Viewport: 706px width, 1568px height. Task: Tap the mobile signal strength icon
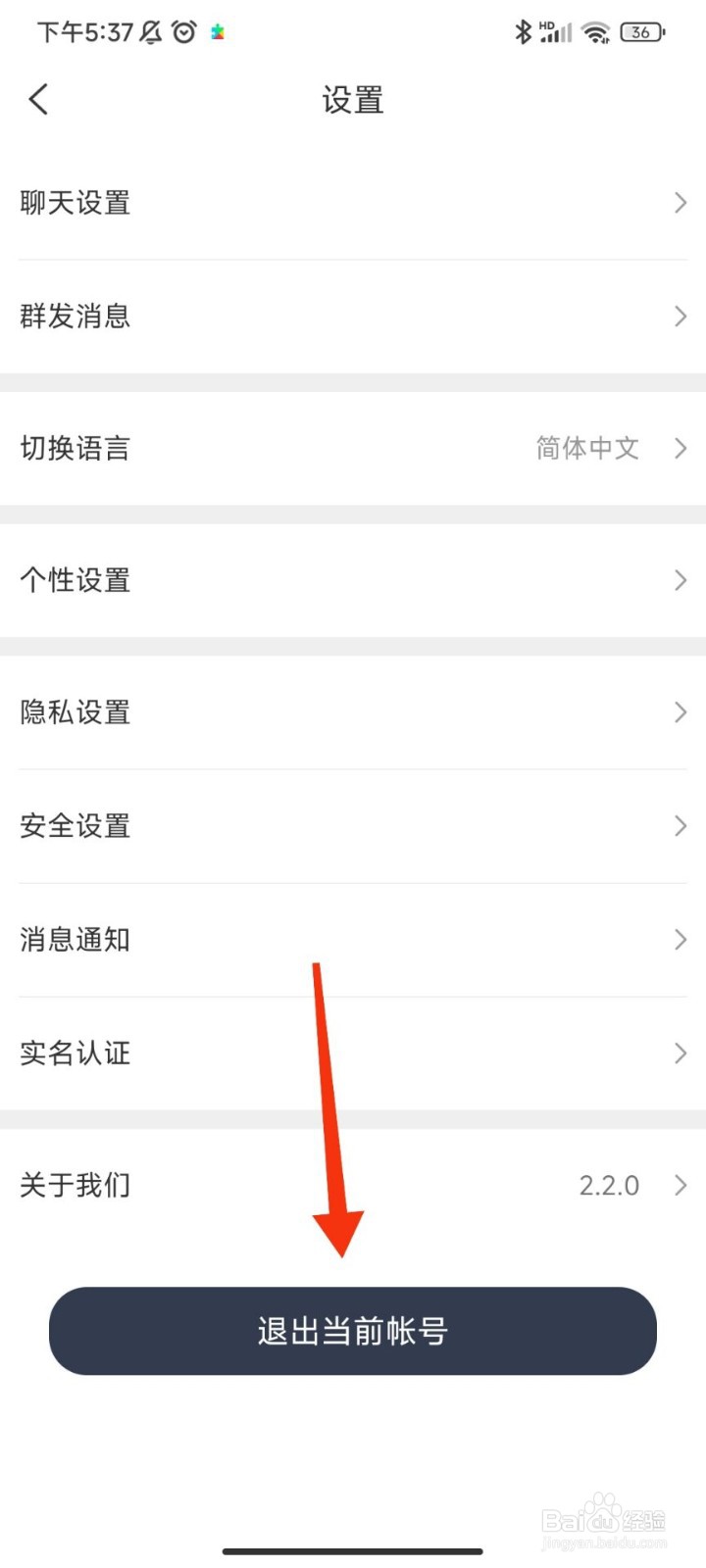(x=554, y=32)
